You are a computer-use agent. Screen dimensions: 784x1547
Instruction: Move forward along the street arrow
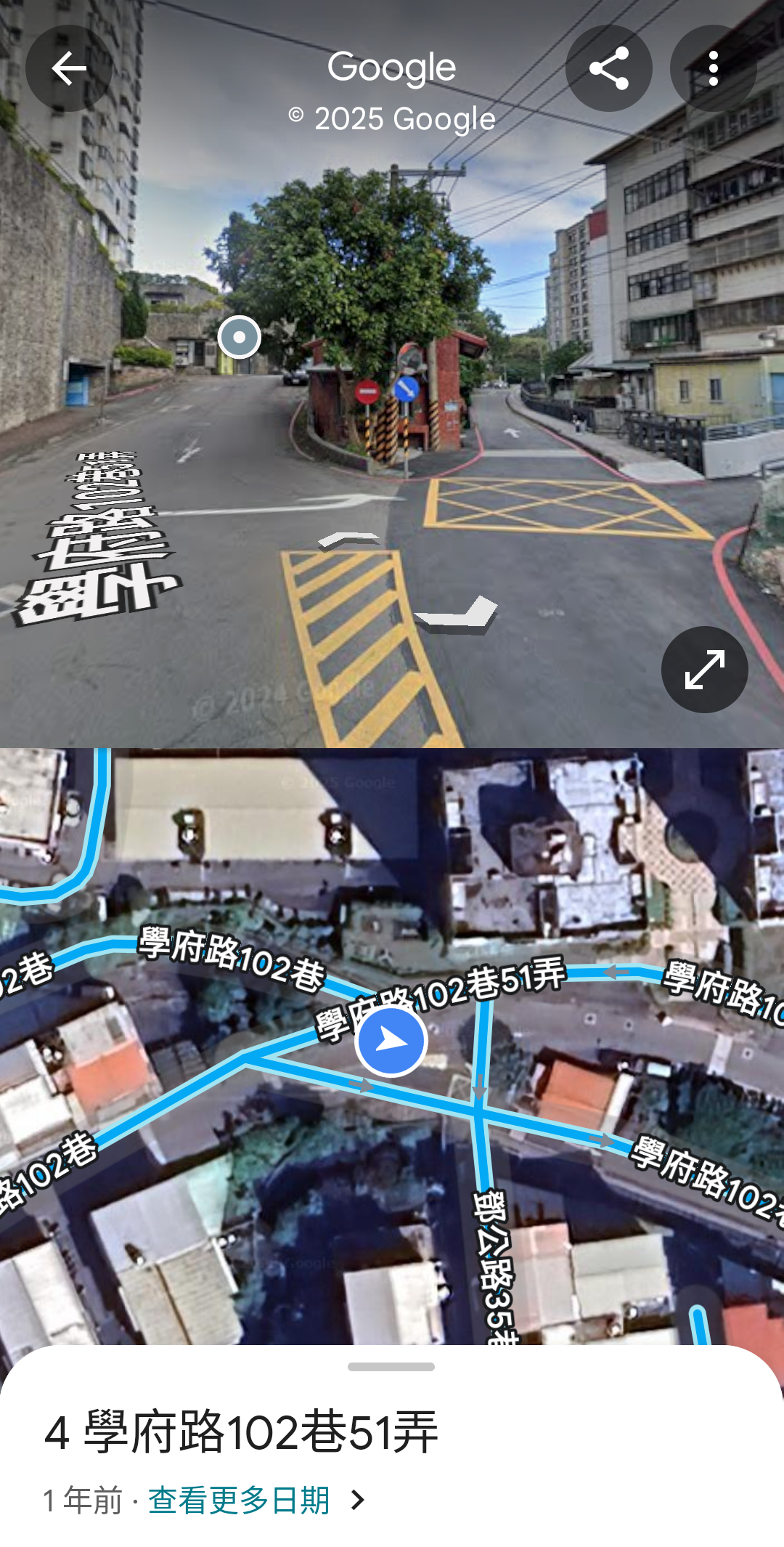(x=350, y=540)
